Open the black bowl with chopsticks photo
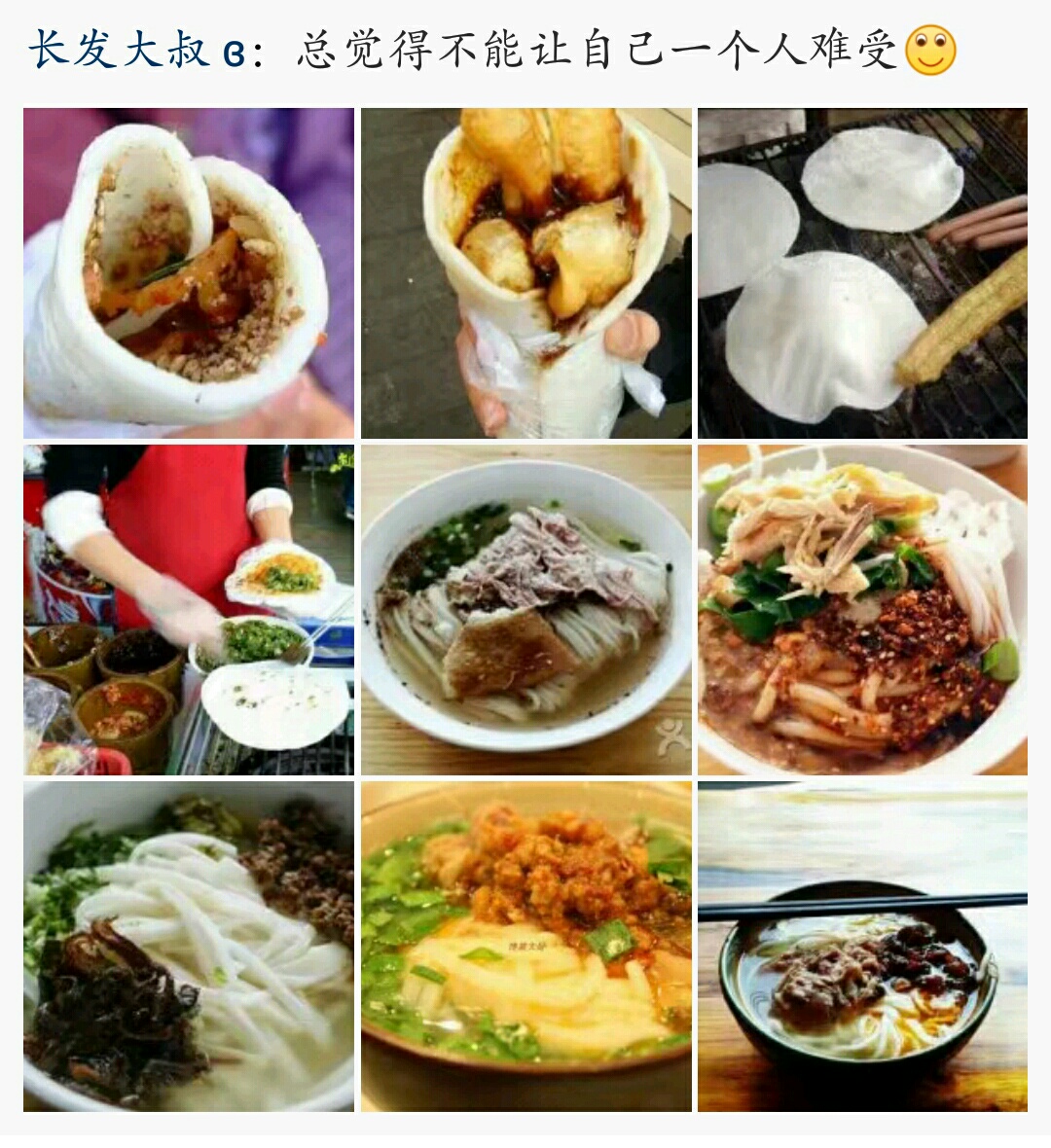1051x1148 pixels. 862,947
